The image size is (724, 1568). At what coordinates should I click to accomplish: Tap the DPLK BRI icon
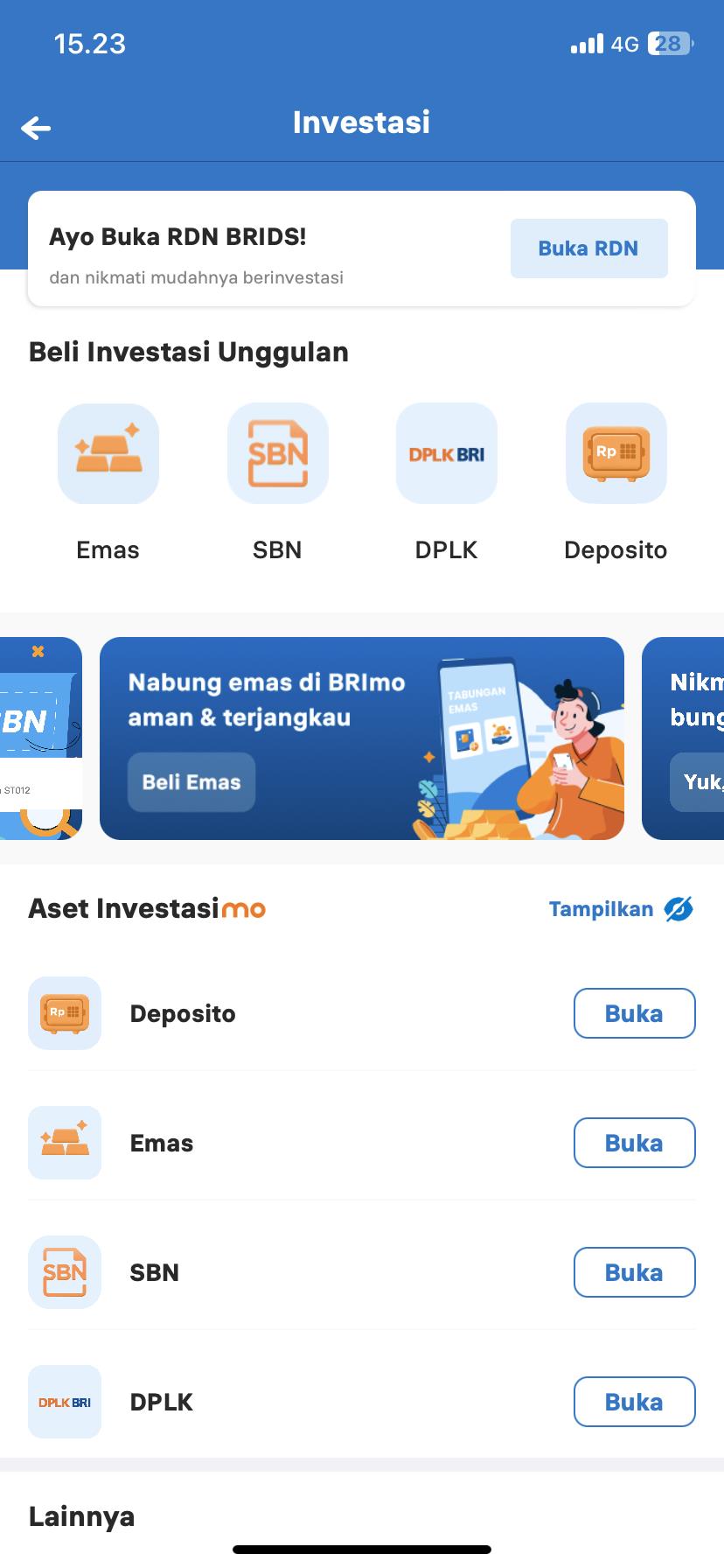coord(446,453)
